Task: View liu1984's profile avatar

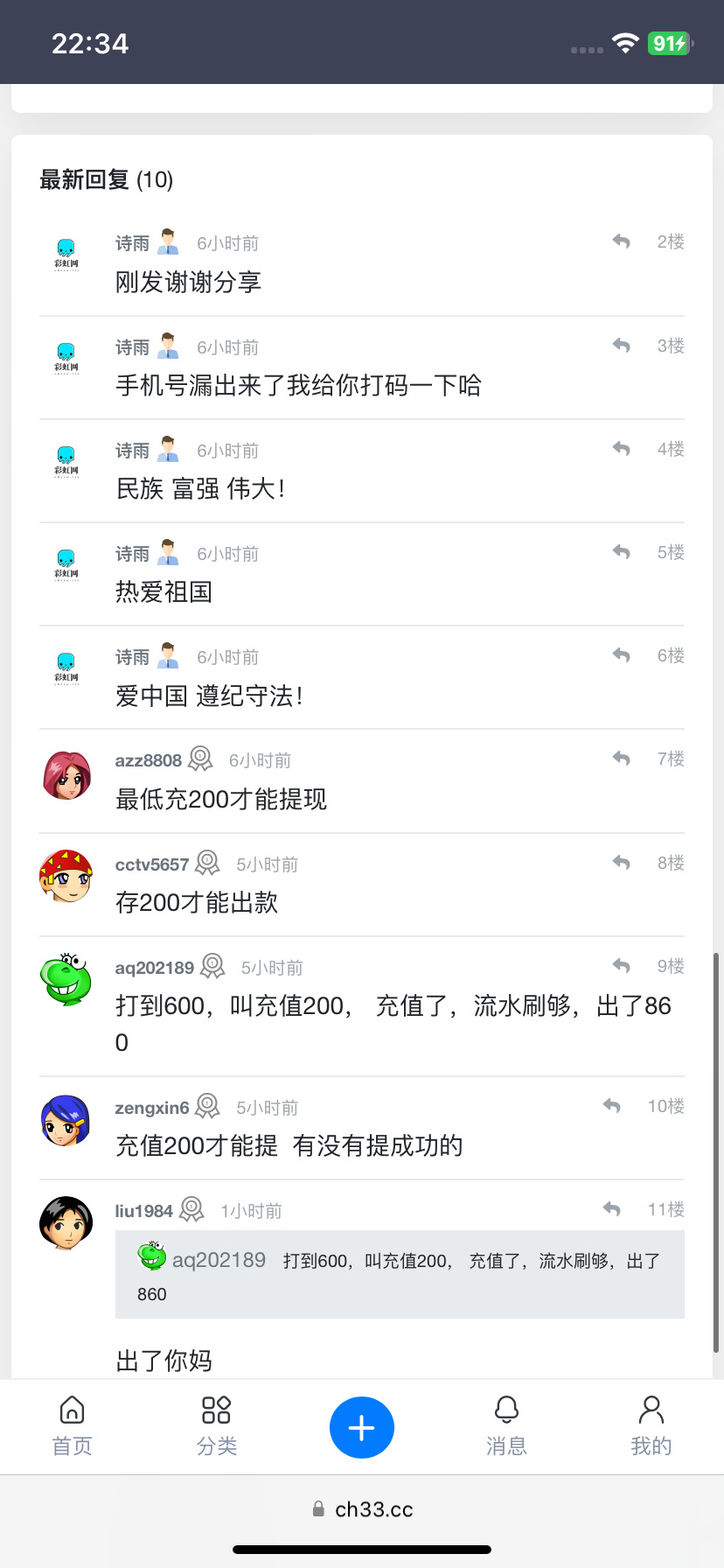Action: [x=66, y=1222]
